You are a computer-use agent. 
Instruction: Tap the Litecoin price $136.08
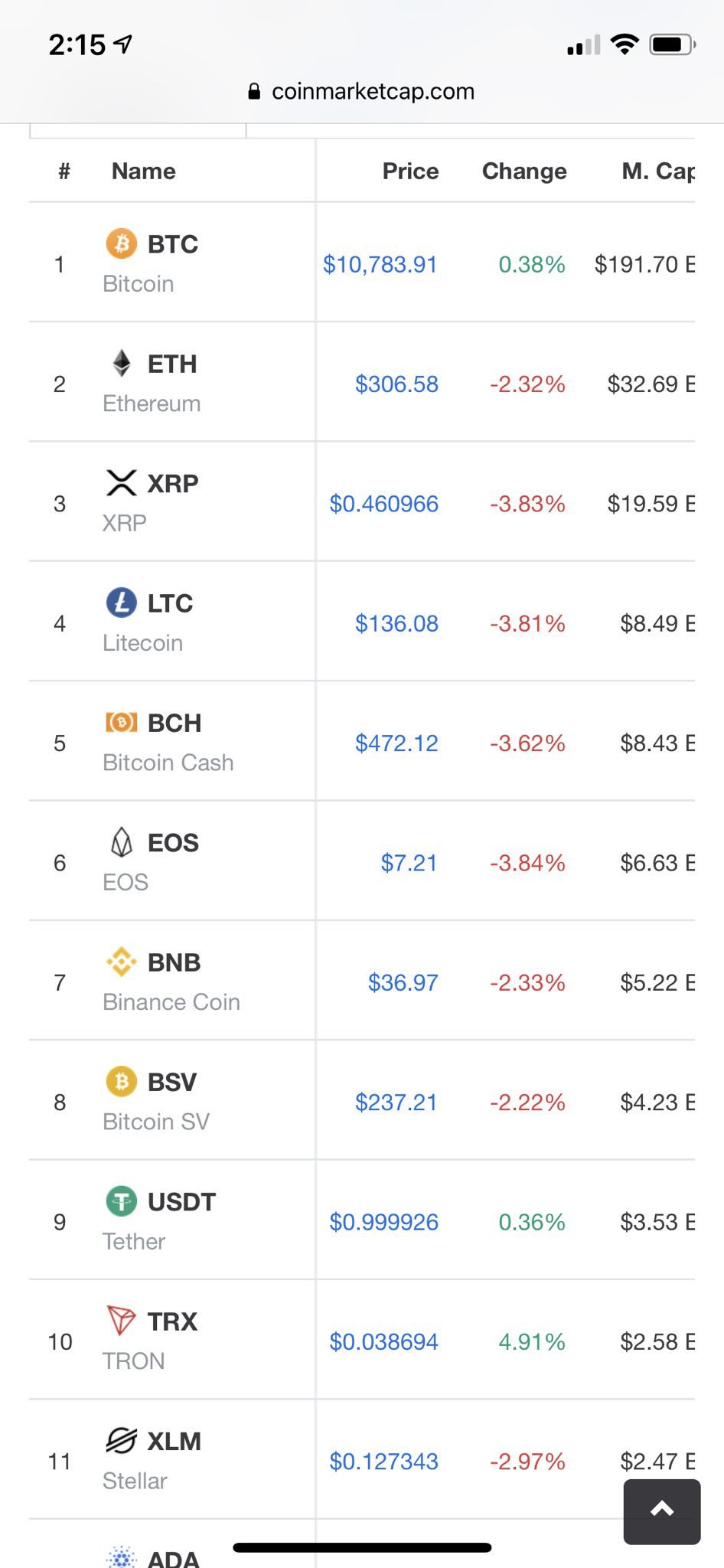click(x=396, y=623)
